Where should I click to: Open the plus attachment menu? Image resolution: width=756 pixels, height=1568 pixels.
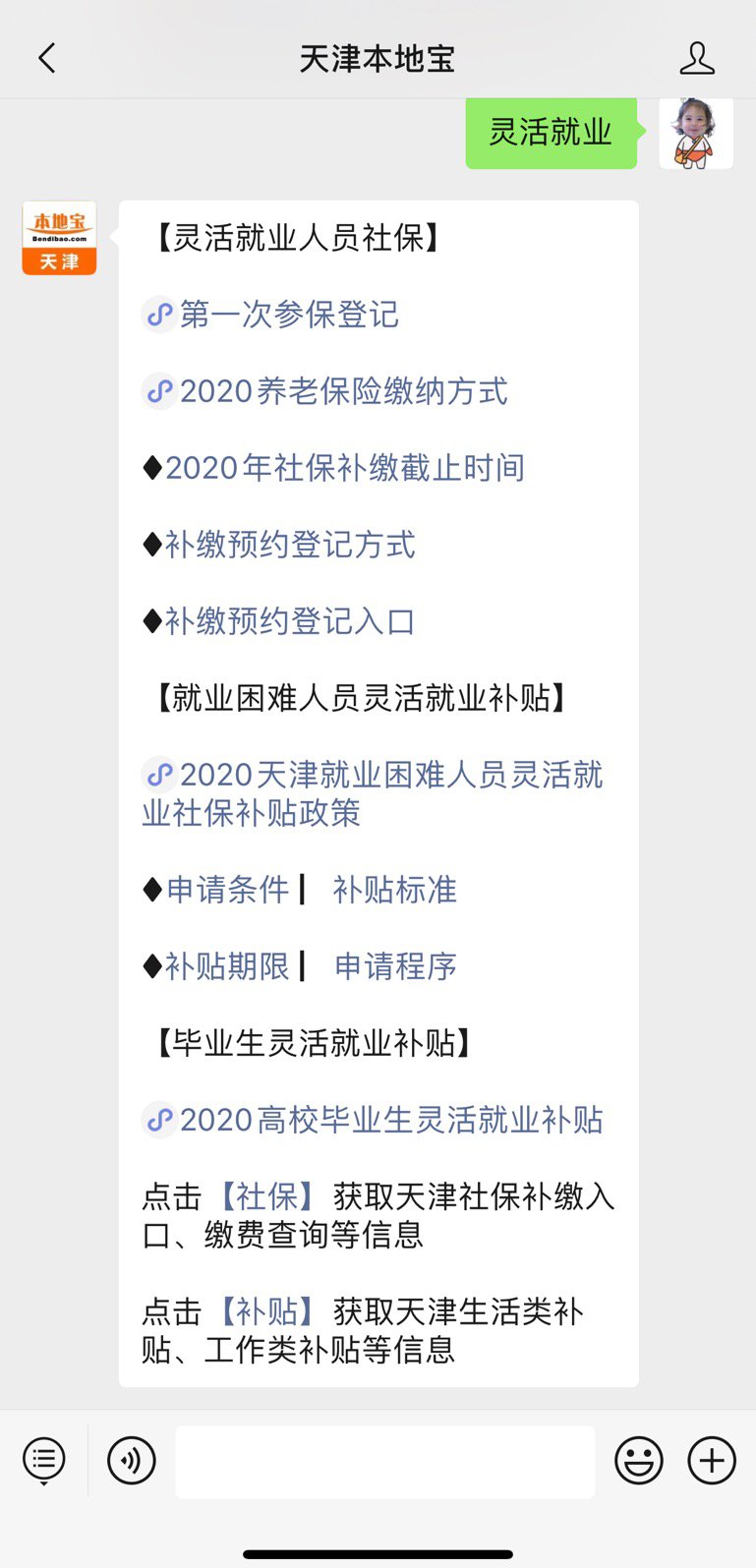click(712, 1461)
